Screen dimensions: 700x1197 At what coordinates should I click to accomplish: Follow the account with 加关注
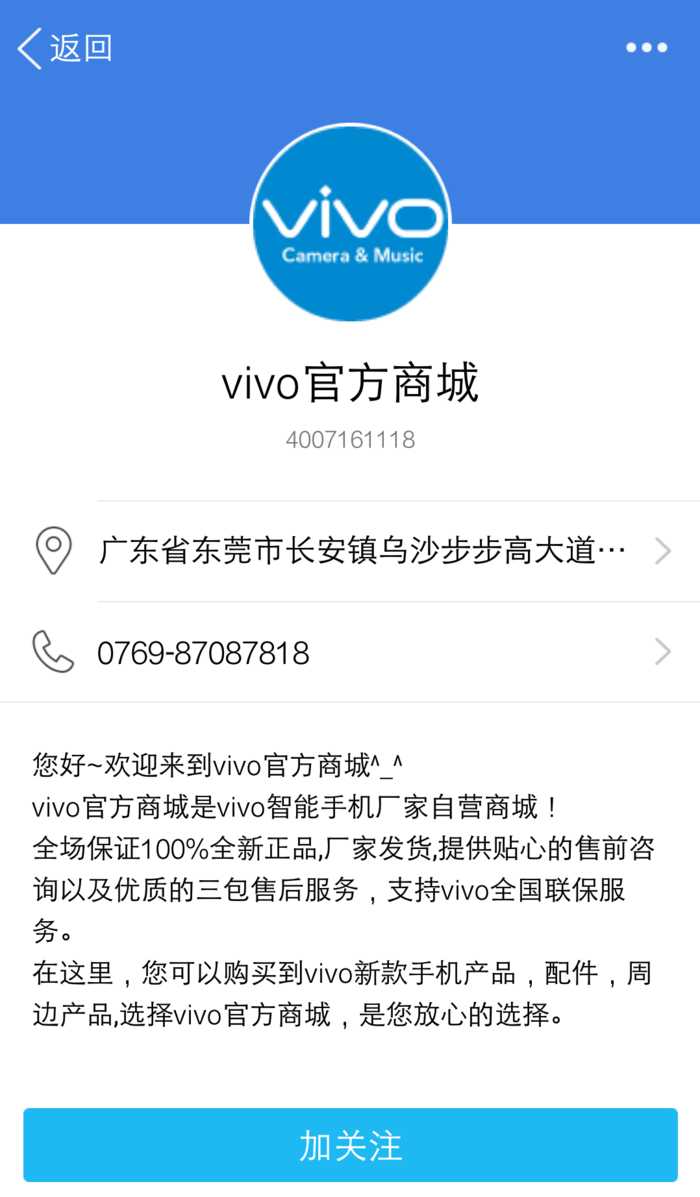[x=350, y=1144]
